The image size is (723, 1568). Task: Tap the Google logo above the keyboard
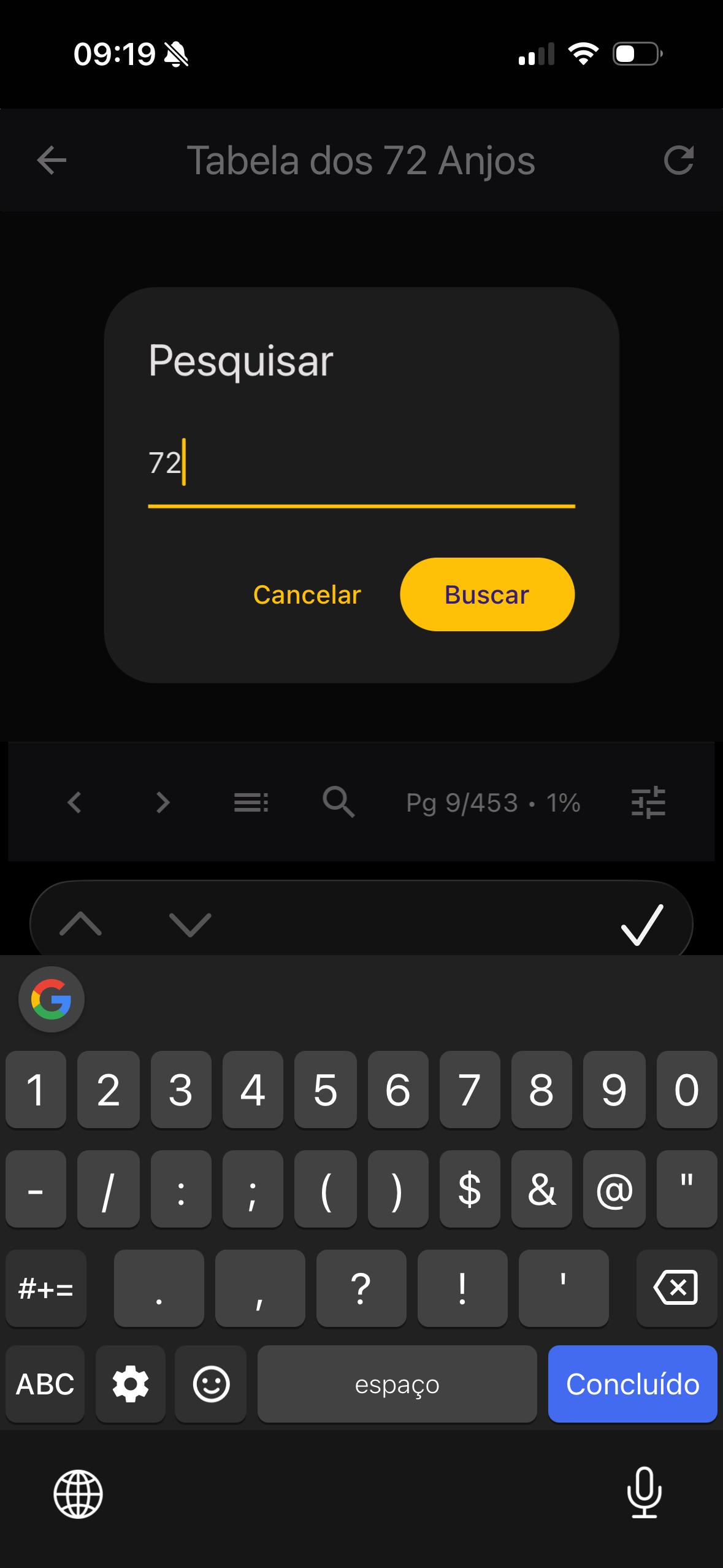50,998
